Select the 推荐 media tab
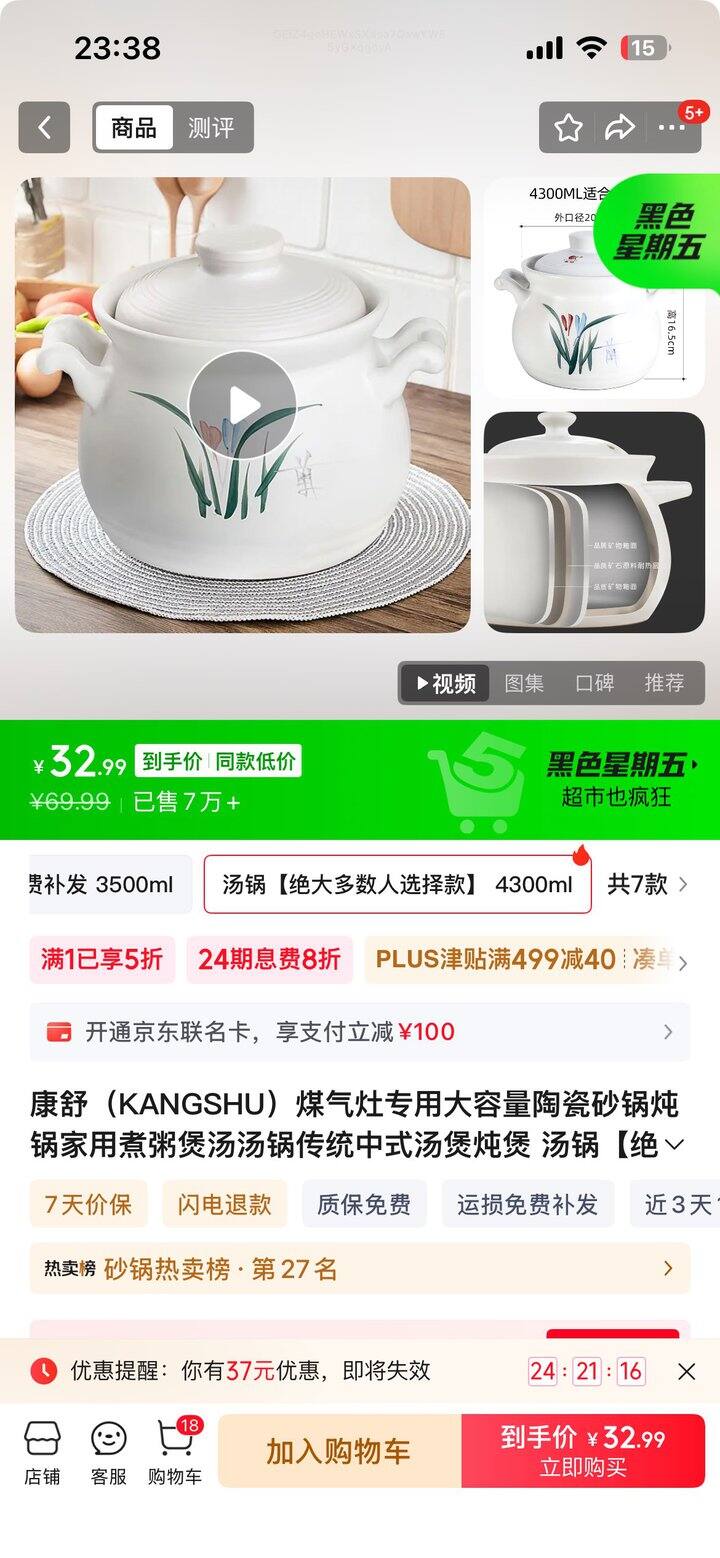Viewport: 720px width, 1558px height. [x=664, y=683]
